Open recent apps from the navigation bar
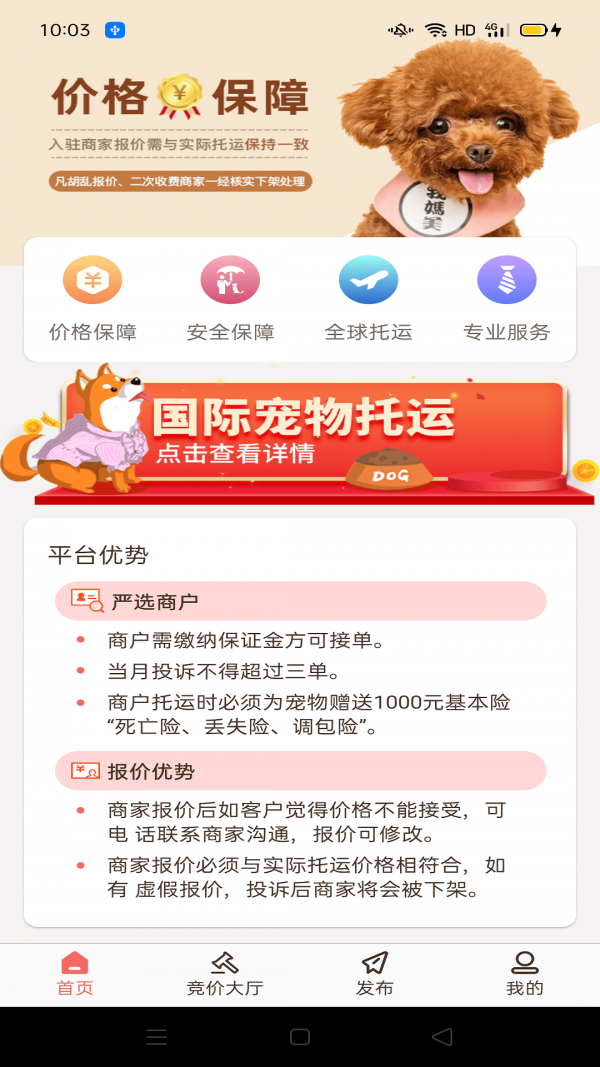600x1067 pixels. 157,1037
